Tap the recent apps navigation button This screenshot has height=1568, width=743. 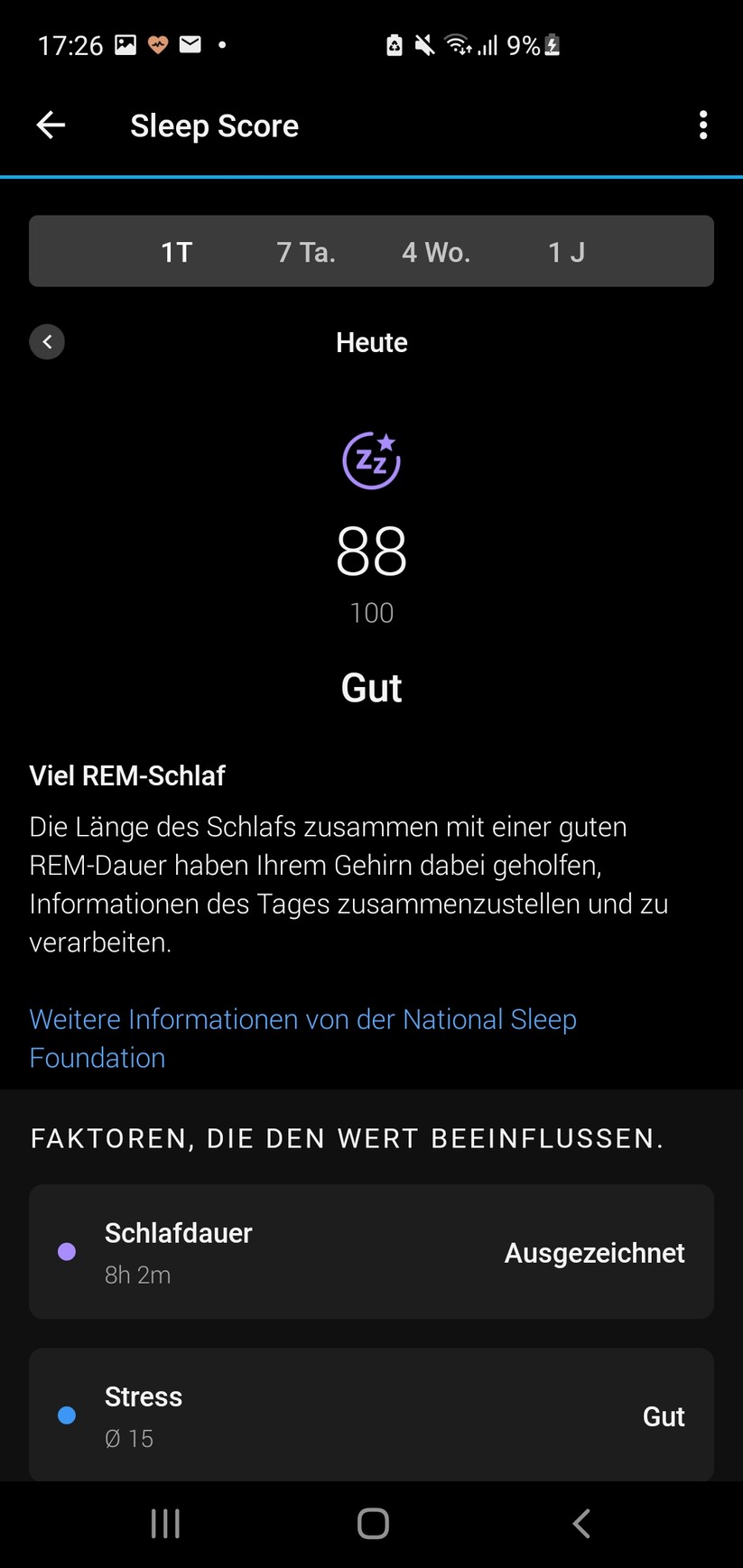tap(165, 1523)
